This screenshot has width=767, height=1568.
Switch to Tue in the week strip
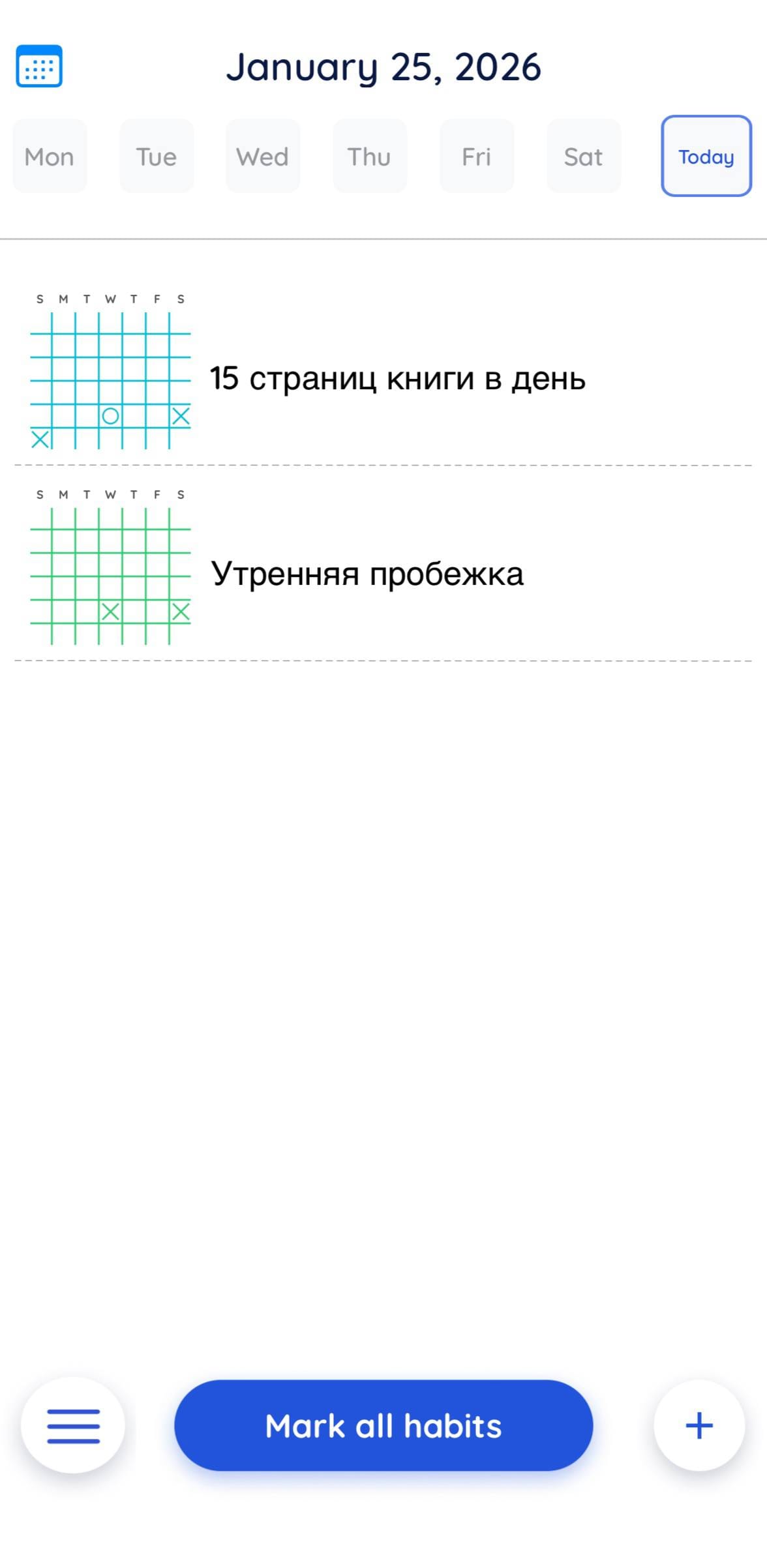coord(157,156)
